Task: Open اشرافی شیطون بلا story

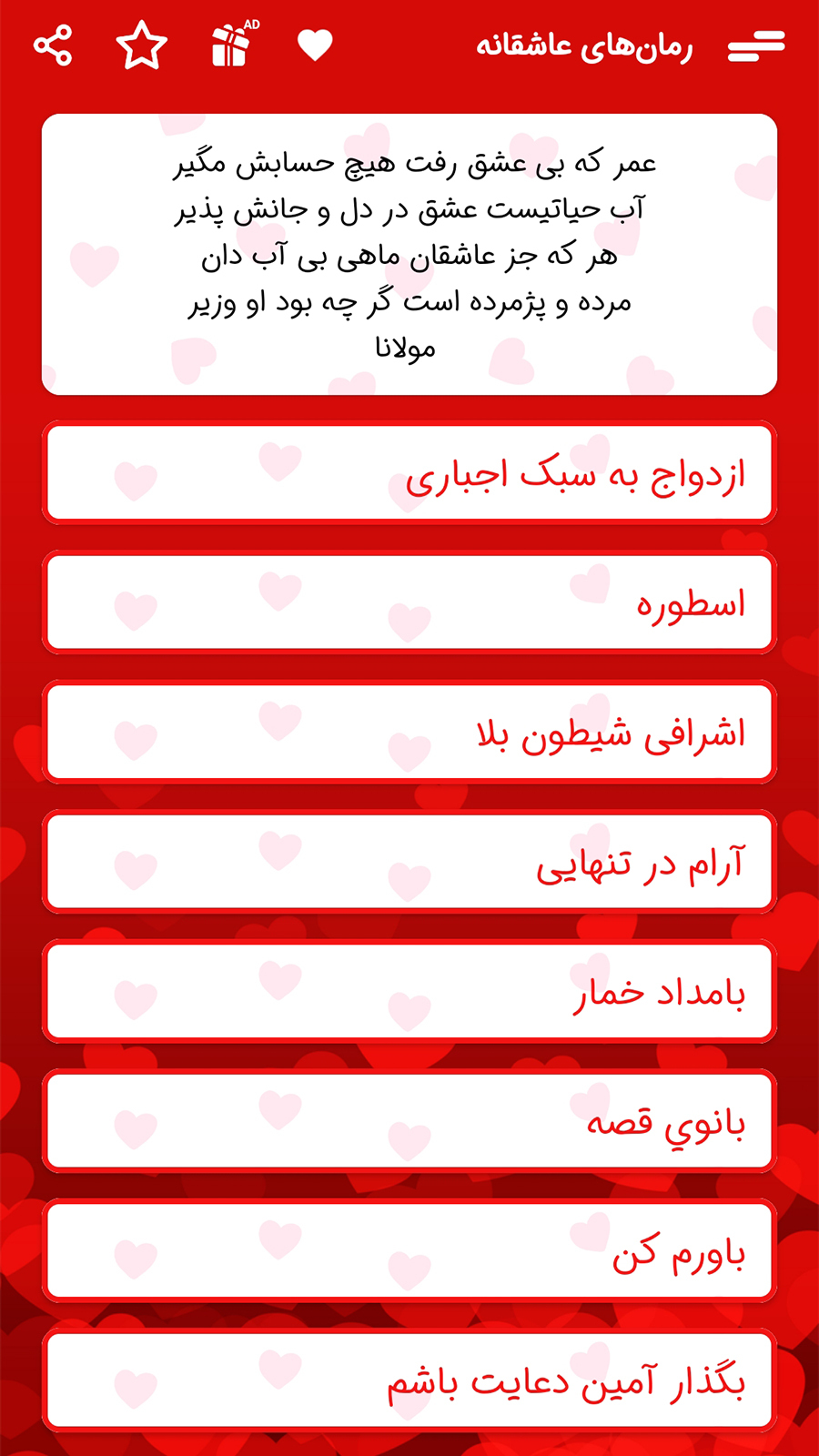Action: pyautogui.click(x=408, y=733)
